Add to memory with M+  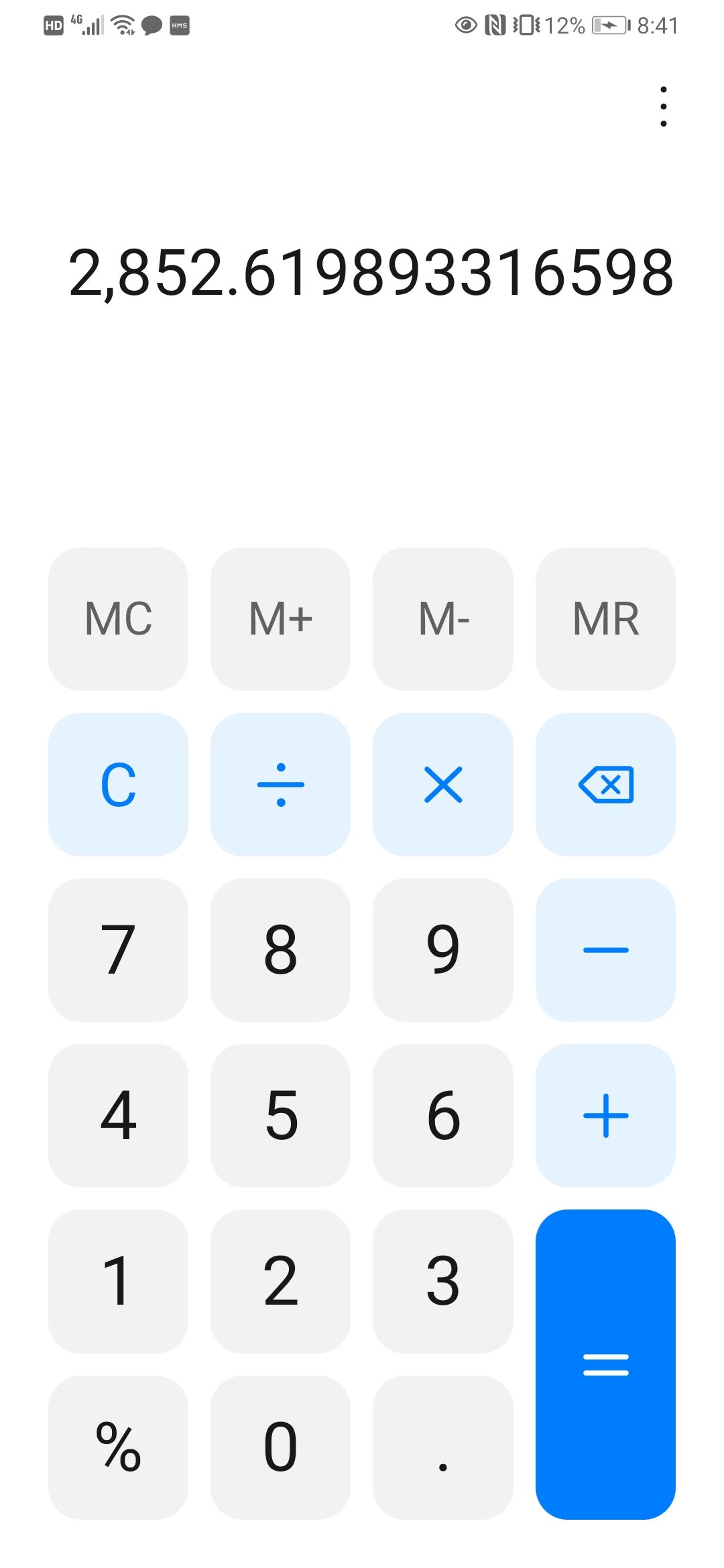tap(280, 618)
